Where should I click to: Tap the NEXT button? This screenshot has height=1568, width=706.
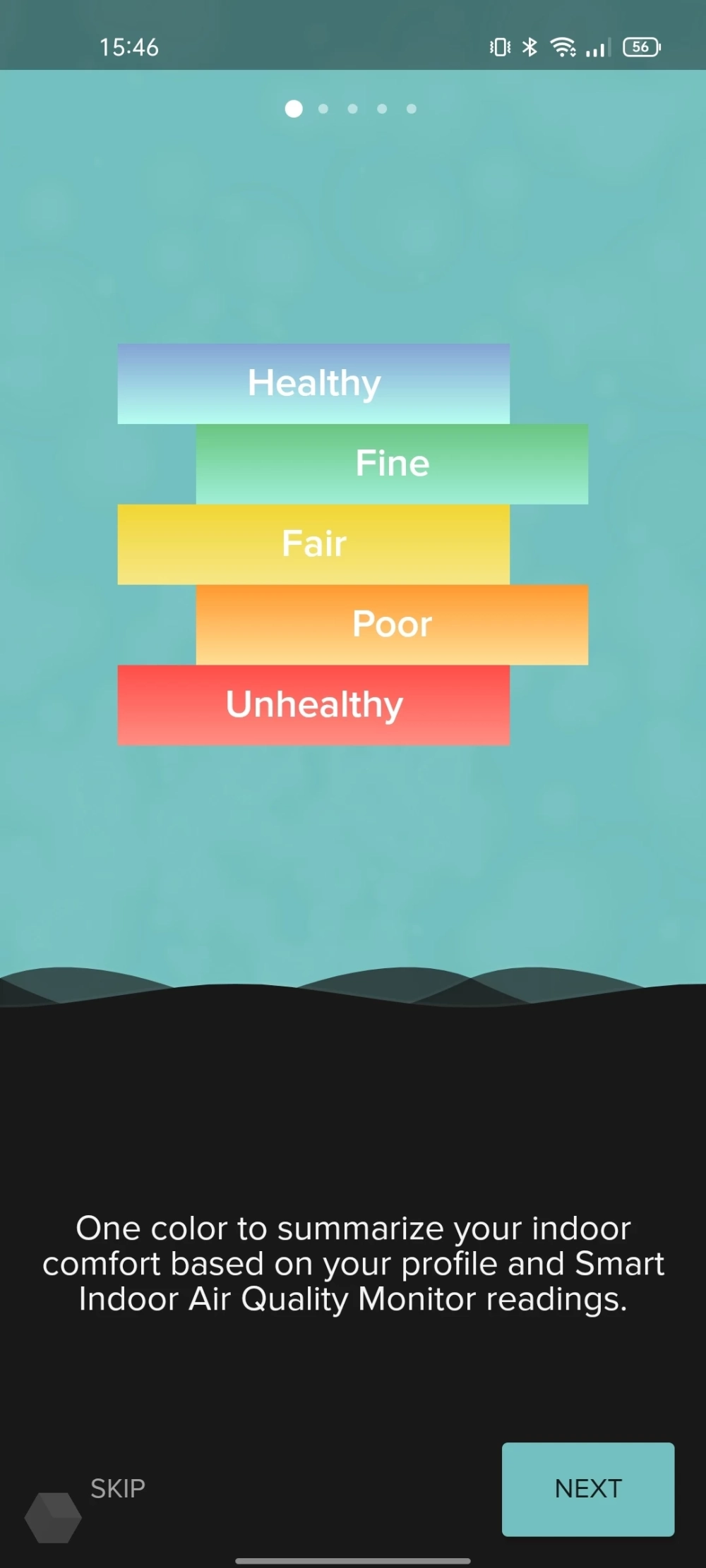click(587, 1489)
